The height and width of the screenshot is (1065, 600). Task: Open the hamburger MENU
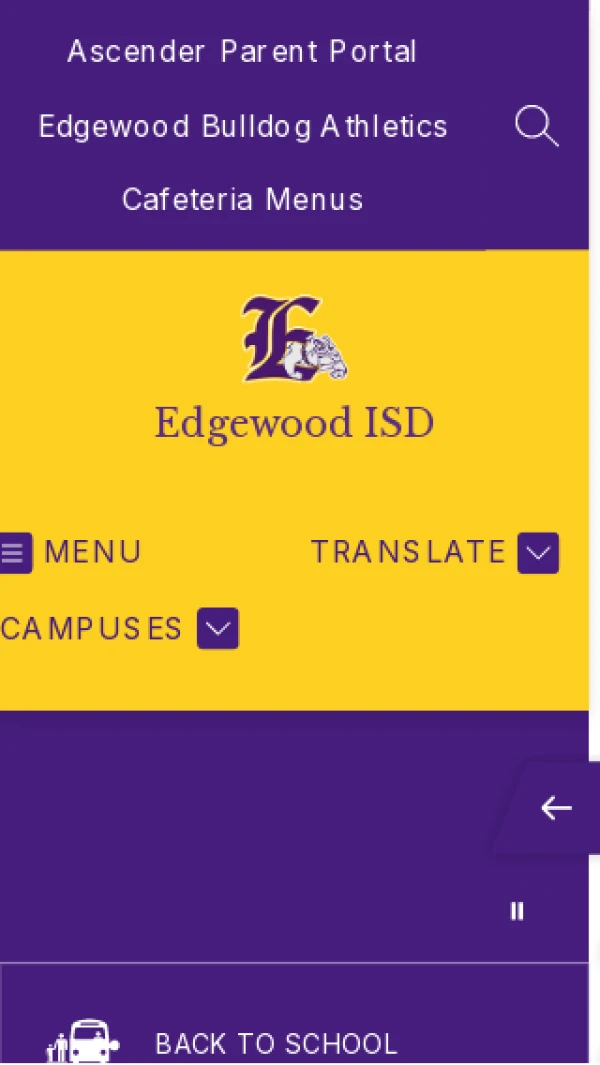click(70, 552)
